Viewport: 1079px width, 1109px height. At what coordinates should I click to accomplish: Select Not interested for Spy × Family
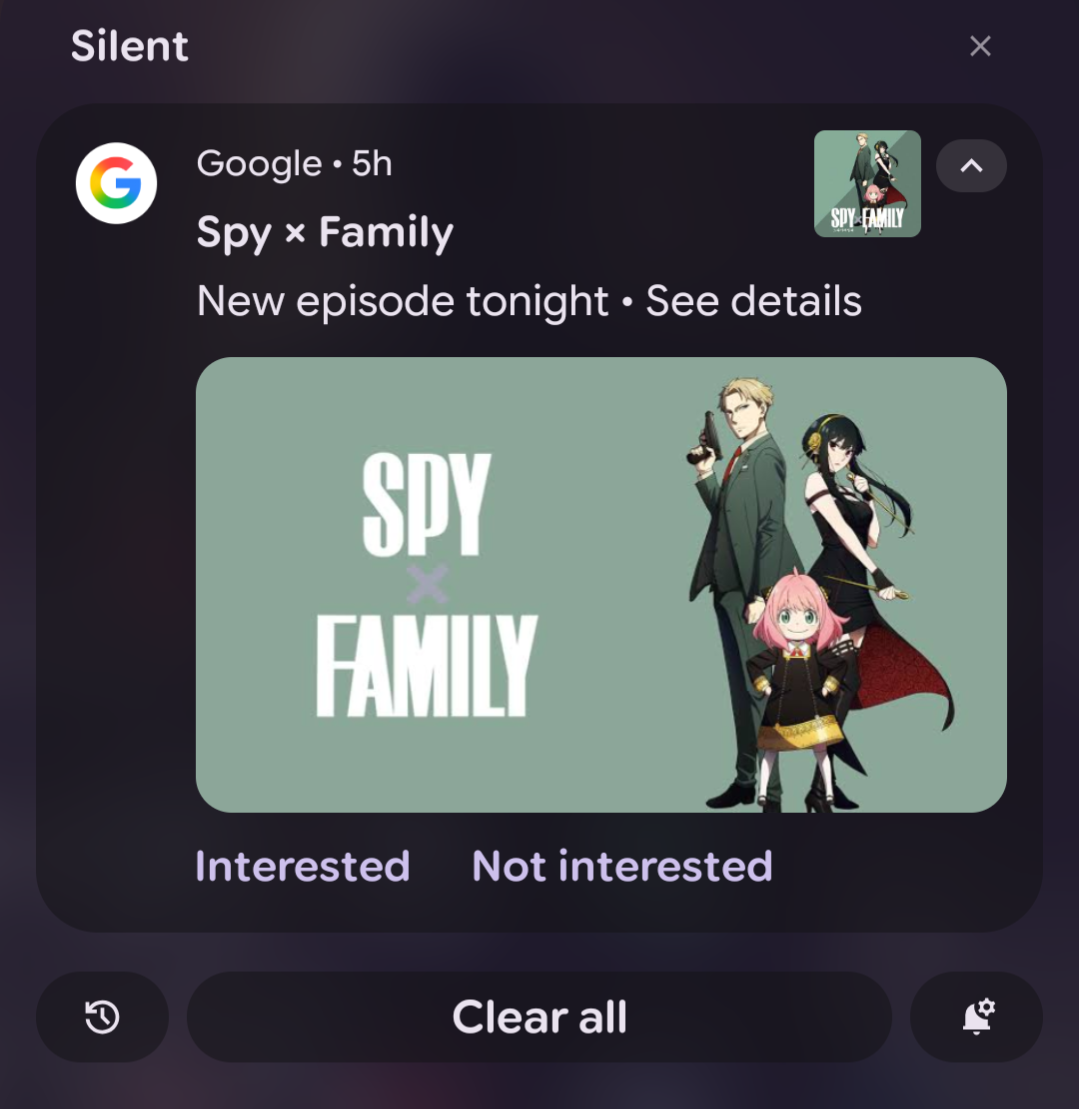tap(622, 866)
